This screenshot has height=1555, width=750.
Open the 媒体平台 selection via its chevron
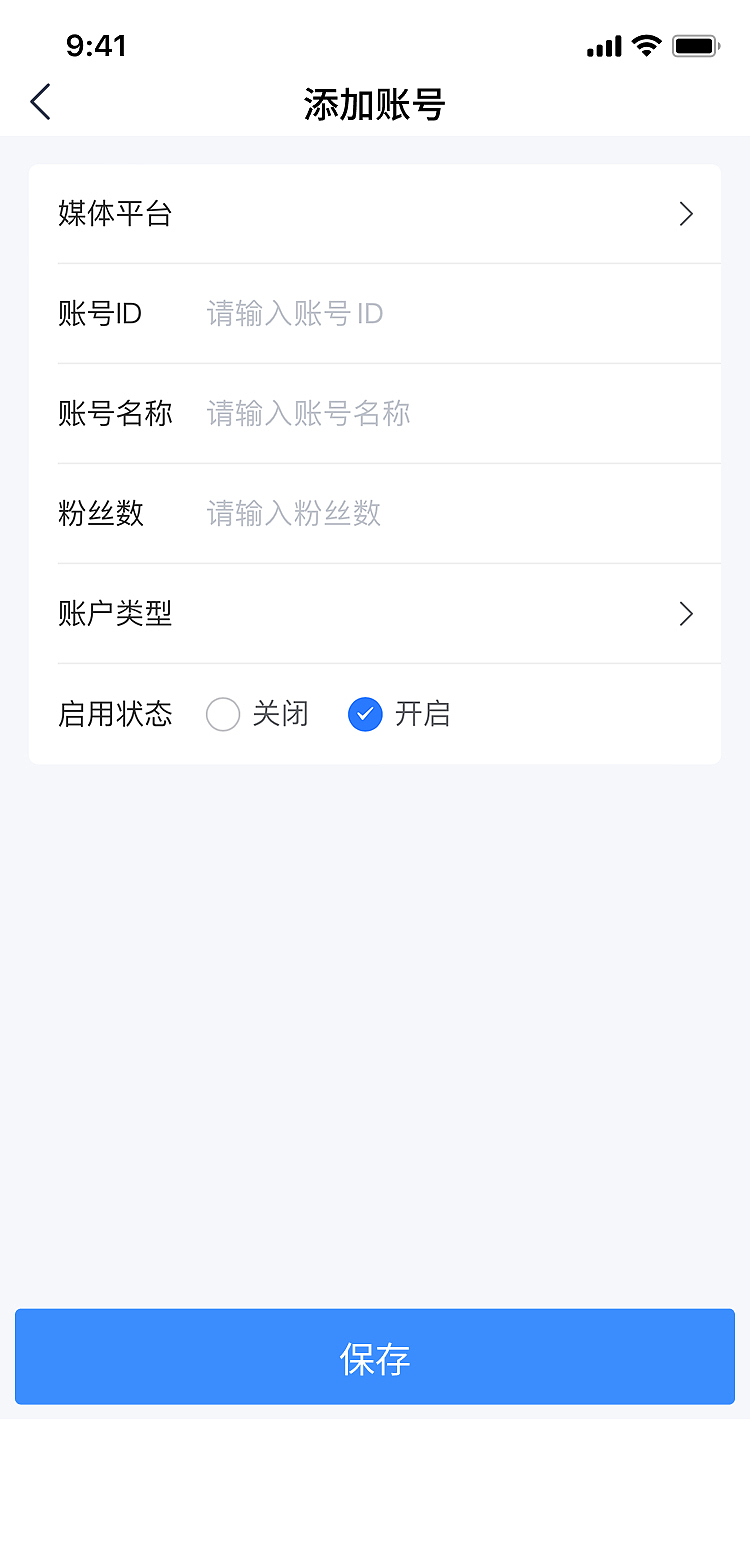point(686,214)
